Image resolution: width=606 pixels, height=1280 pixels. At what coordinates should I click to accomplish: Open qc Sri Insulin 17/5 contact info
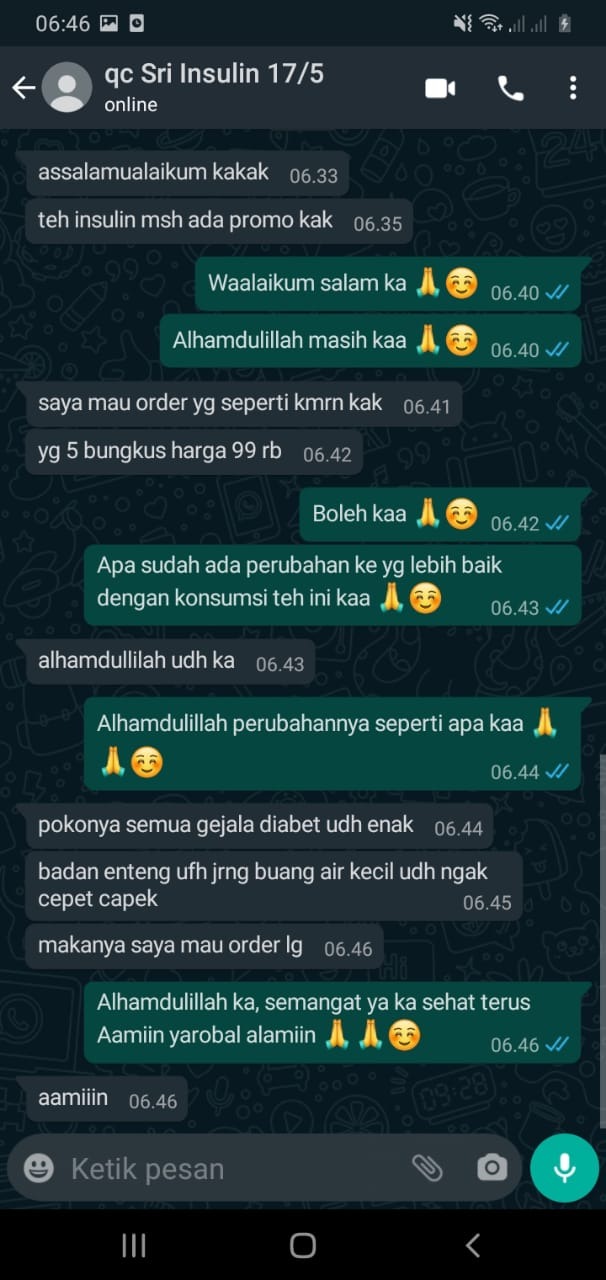tap(214, 87)
